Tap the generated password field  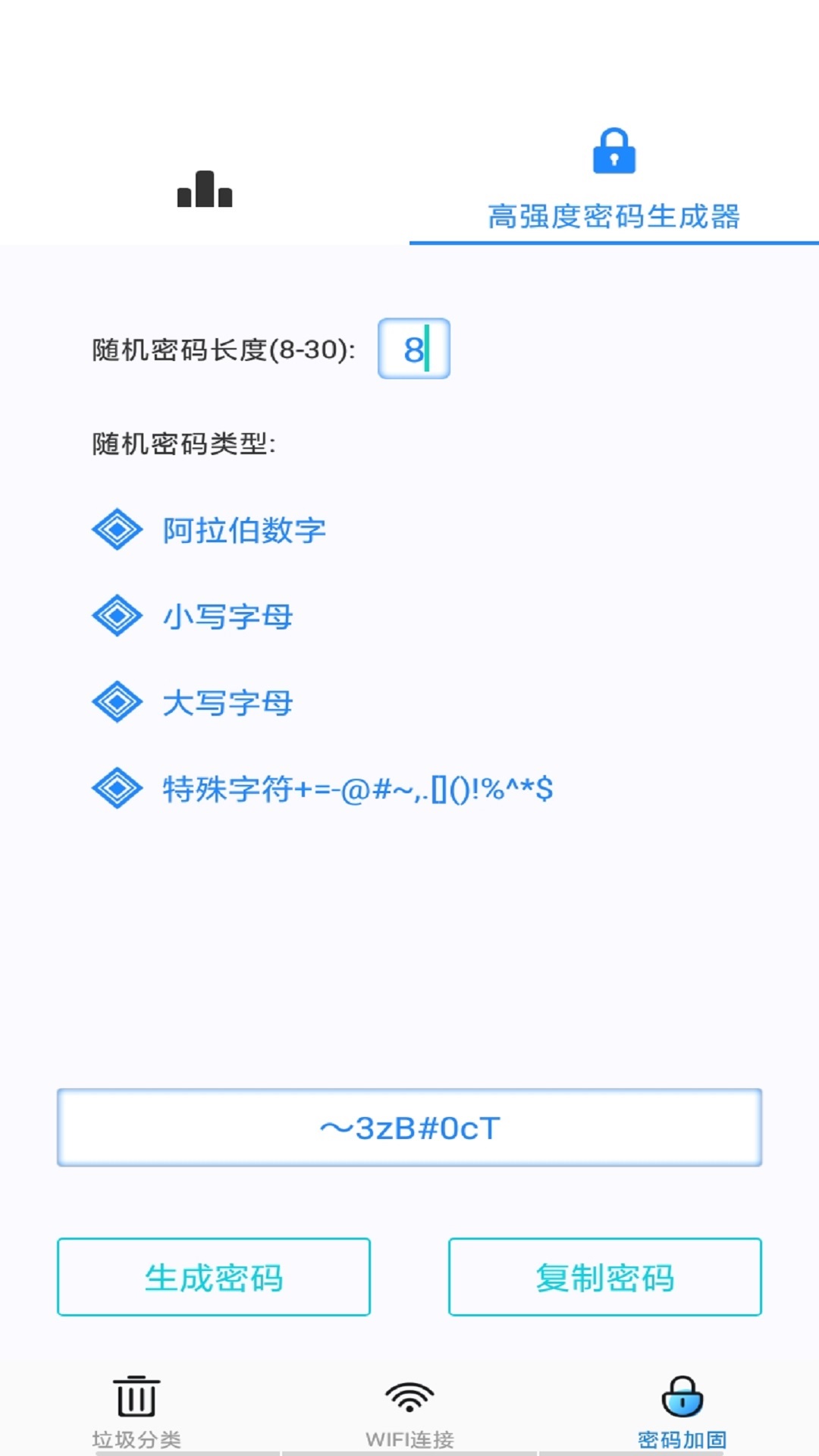[x=409, y=1128]
